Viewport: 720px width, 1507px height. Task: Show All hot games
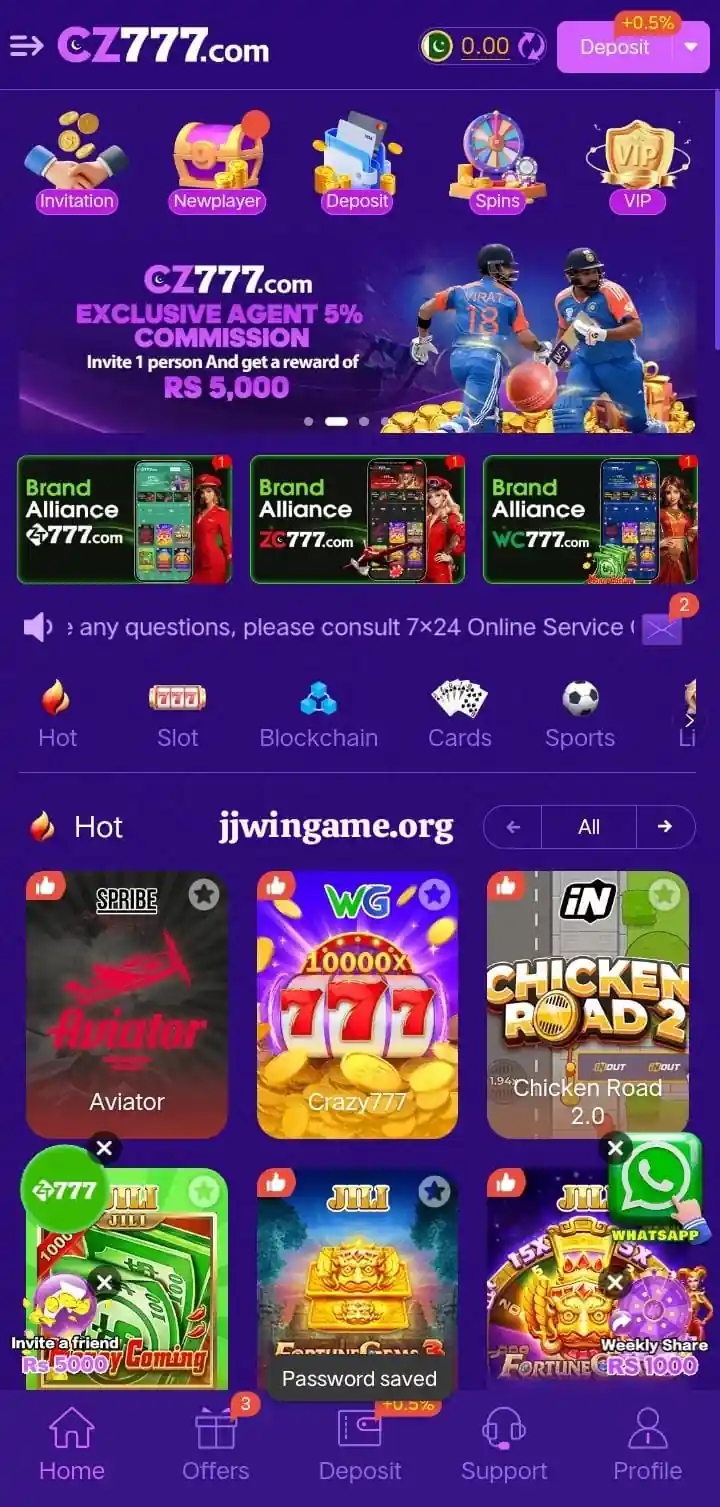click(x=589, y=827)
